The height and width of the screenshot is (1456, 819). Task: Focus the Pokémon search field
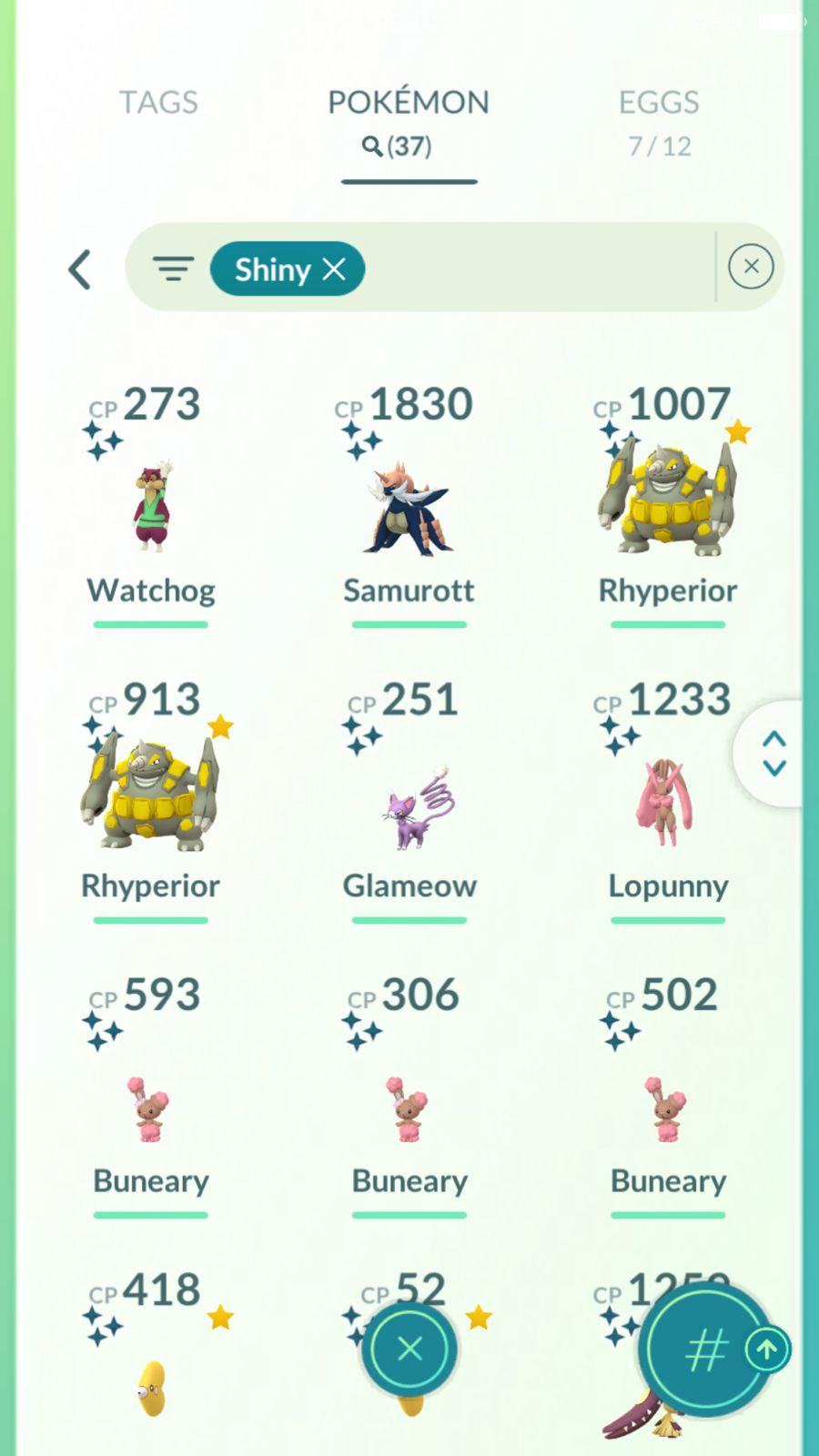tap(537, 268)
